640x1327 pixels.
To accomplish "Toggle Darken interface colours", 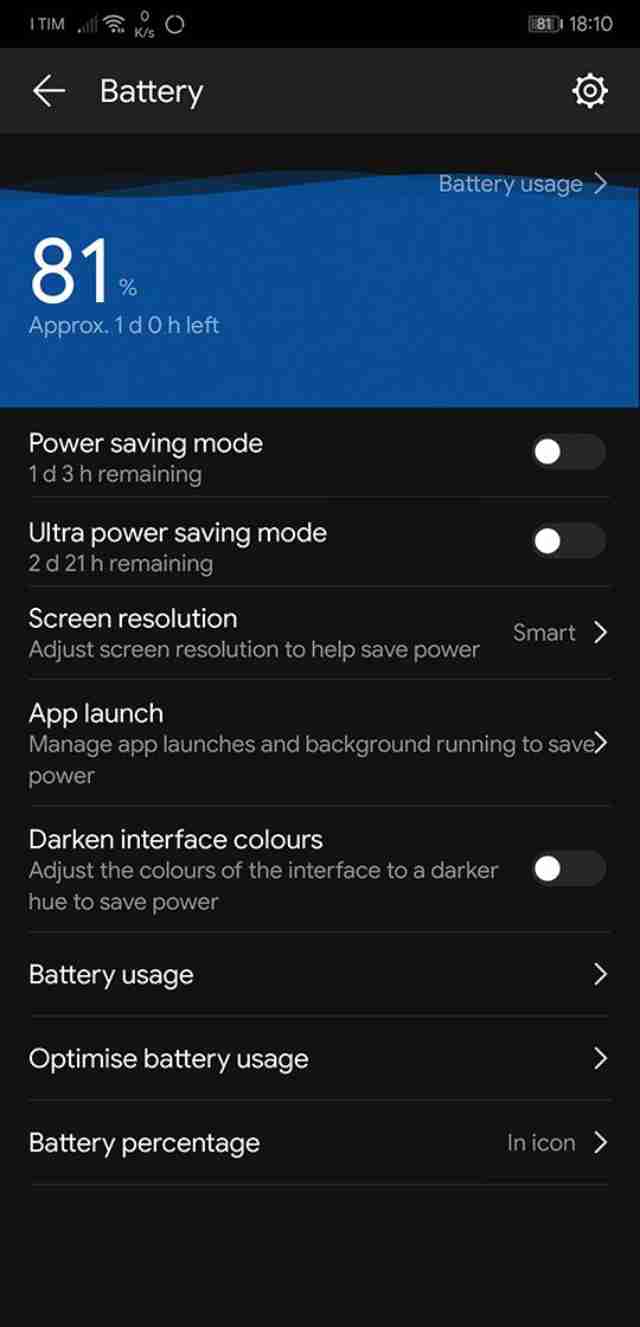I will point(568,869).
